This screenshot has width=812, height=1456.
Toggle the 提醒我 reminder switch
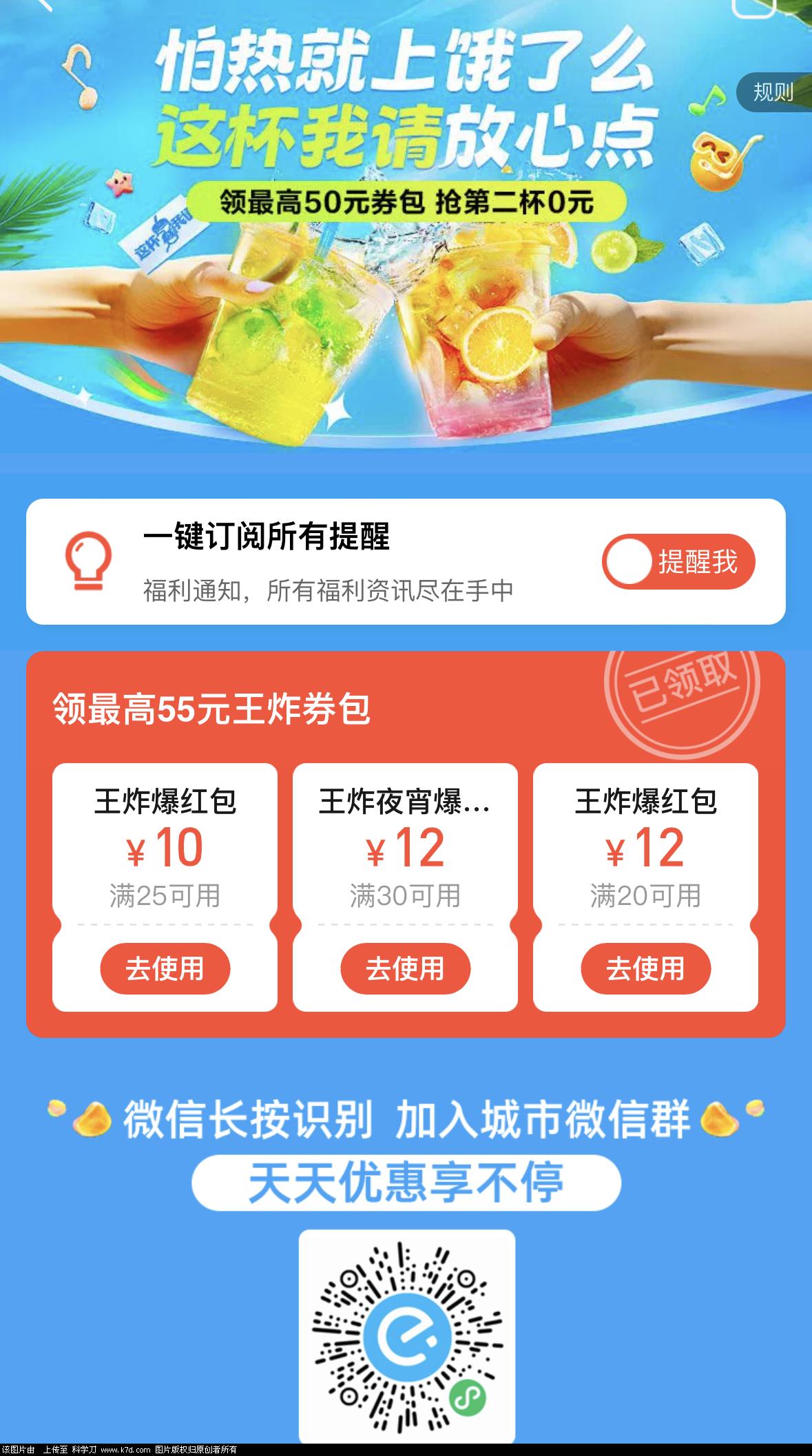point(678,561)
